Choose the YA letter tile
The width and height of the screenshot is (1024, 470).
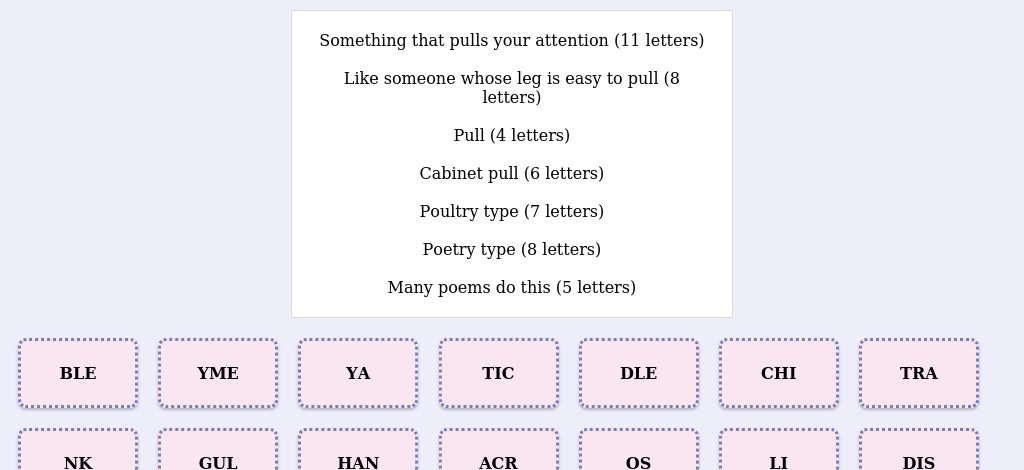coord(358,373)
